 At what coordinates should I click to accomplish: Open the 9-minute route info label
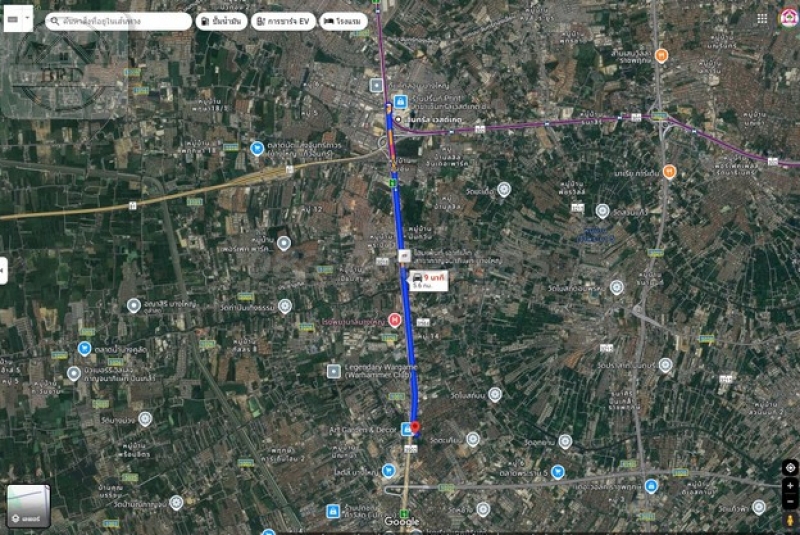[431, 282]
